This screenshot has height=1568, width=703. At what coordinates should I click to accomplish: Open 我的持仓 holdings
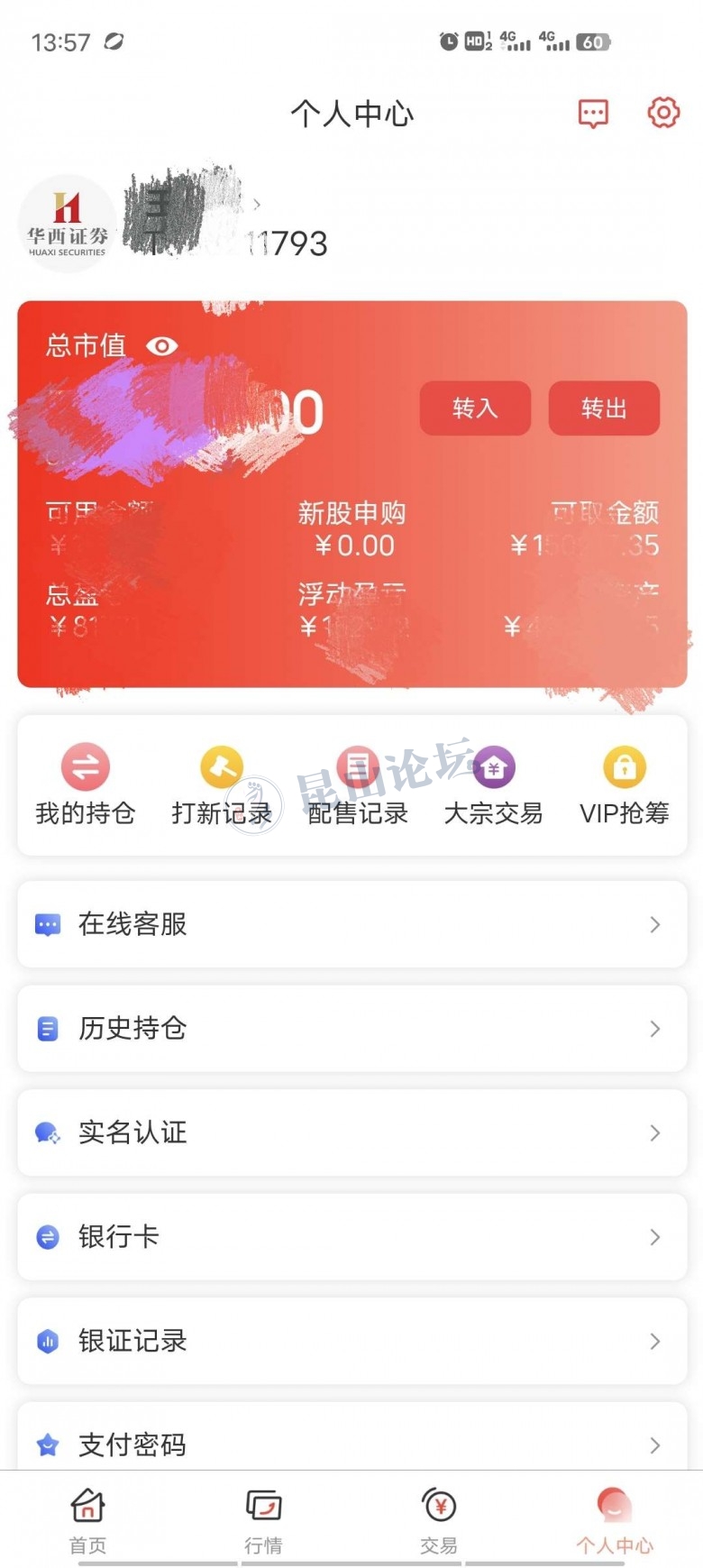(x=86, y=786)
